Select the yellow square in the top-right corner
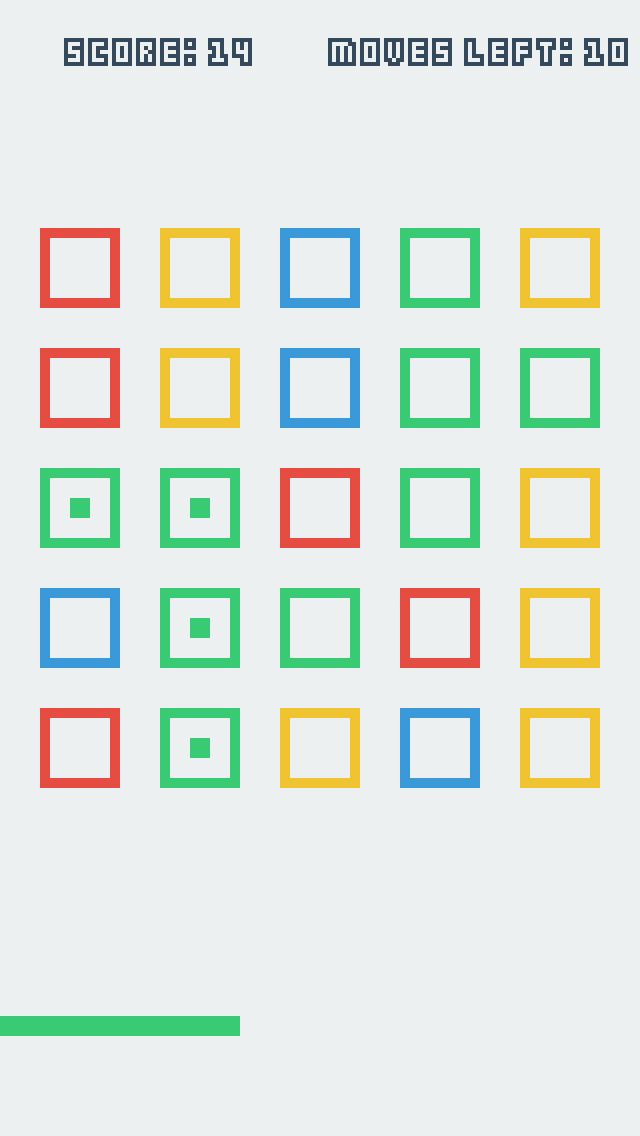This screenshot has width=640, height=1136. click(560, 268)
